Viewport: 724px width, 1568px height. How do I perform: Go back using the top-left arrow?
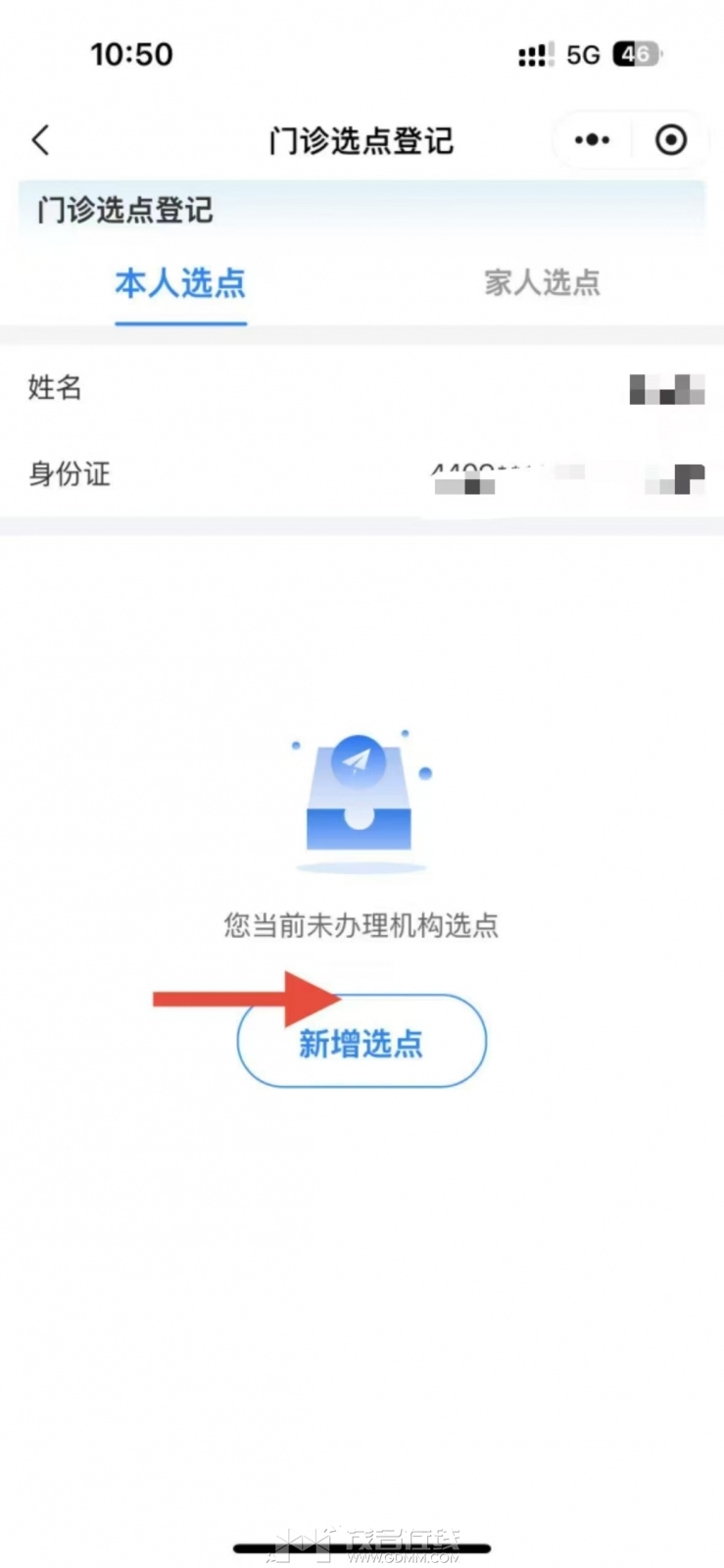coord(40,140)
